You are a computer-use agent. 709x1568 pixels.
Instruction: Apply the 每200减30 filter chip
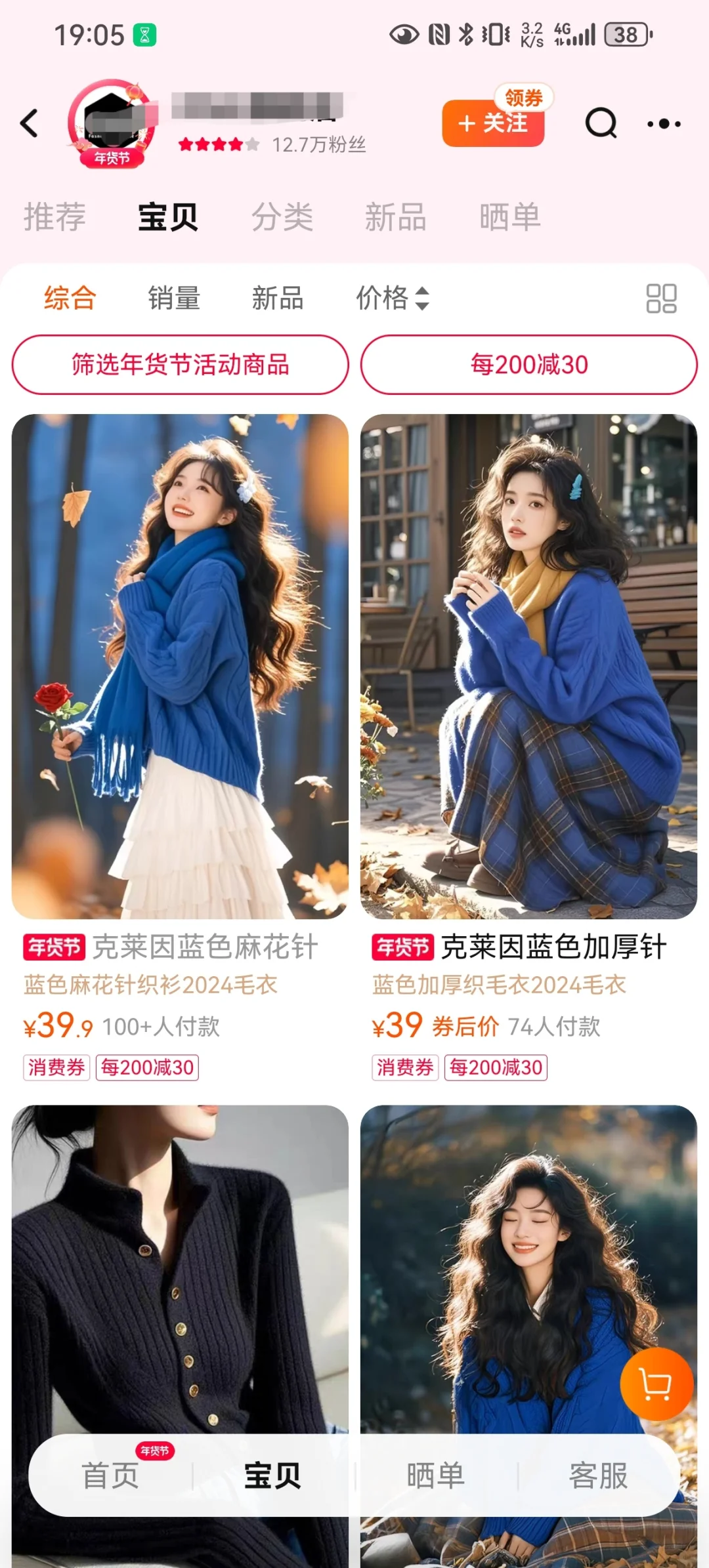coord(529,365)
